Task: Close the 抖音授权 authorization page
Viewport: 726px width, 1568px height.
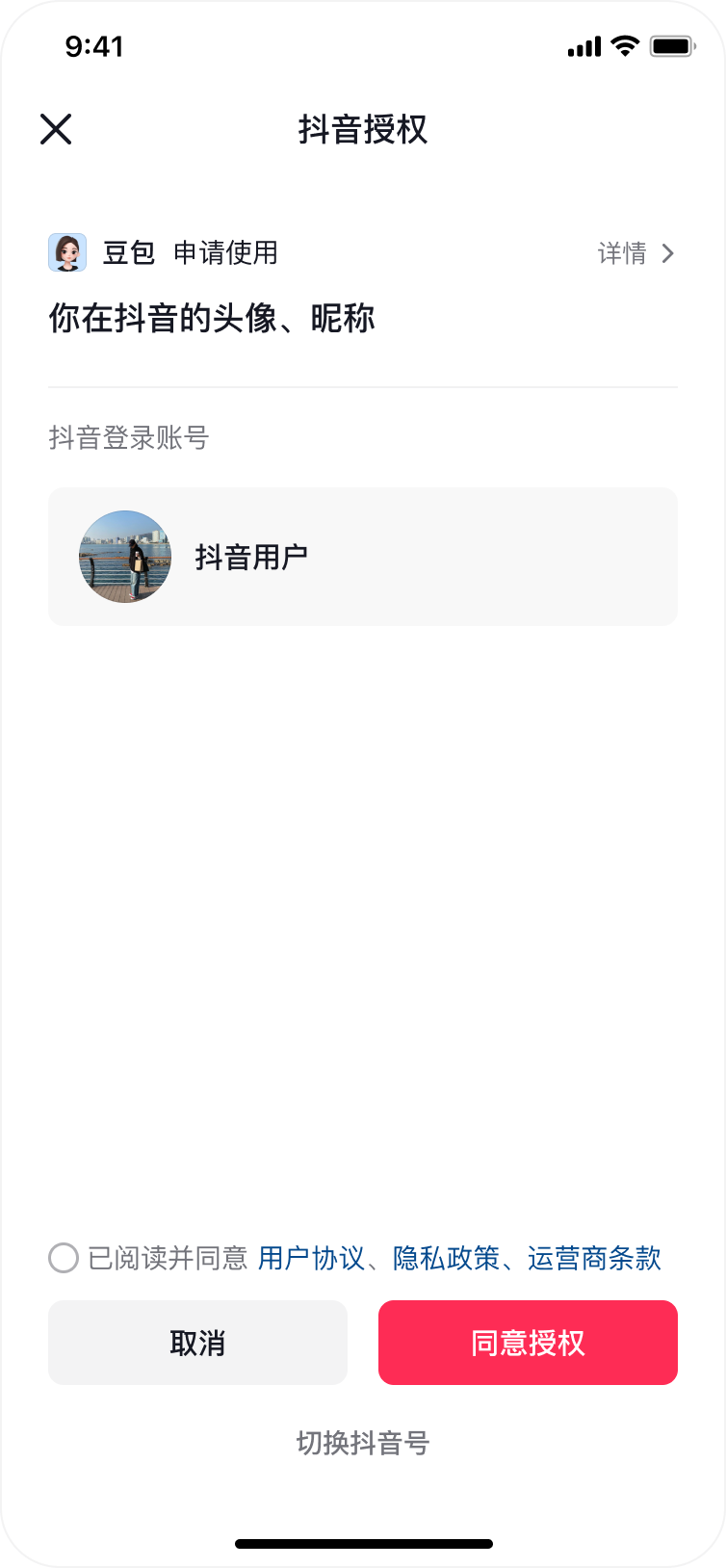Action: coord(56,129)
